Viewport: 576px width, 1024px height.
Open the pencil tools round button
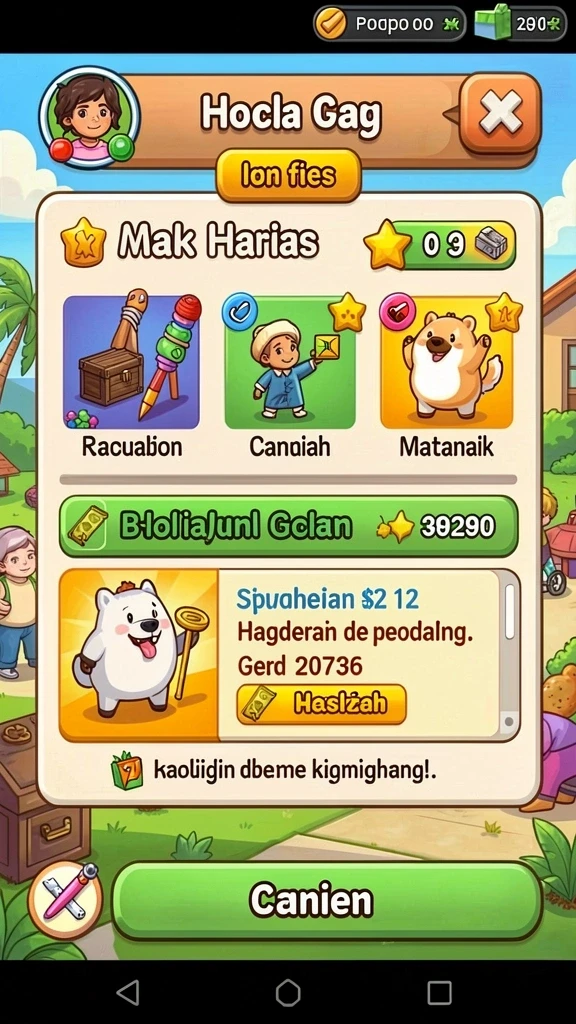65,899
